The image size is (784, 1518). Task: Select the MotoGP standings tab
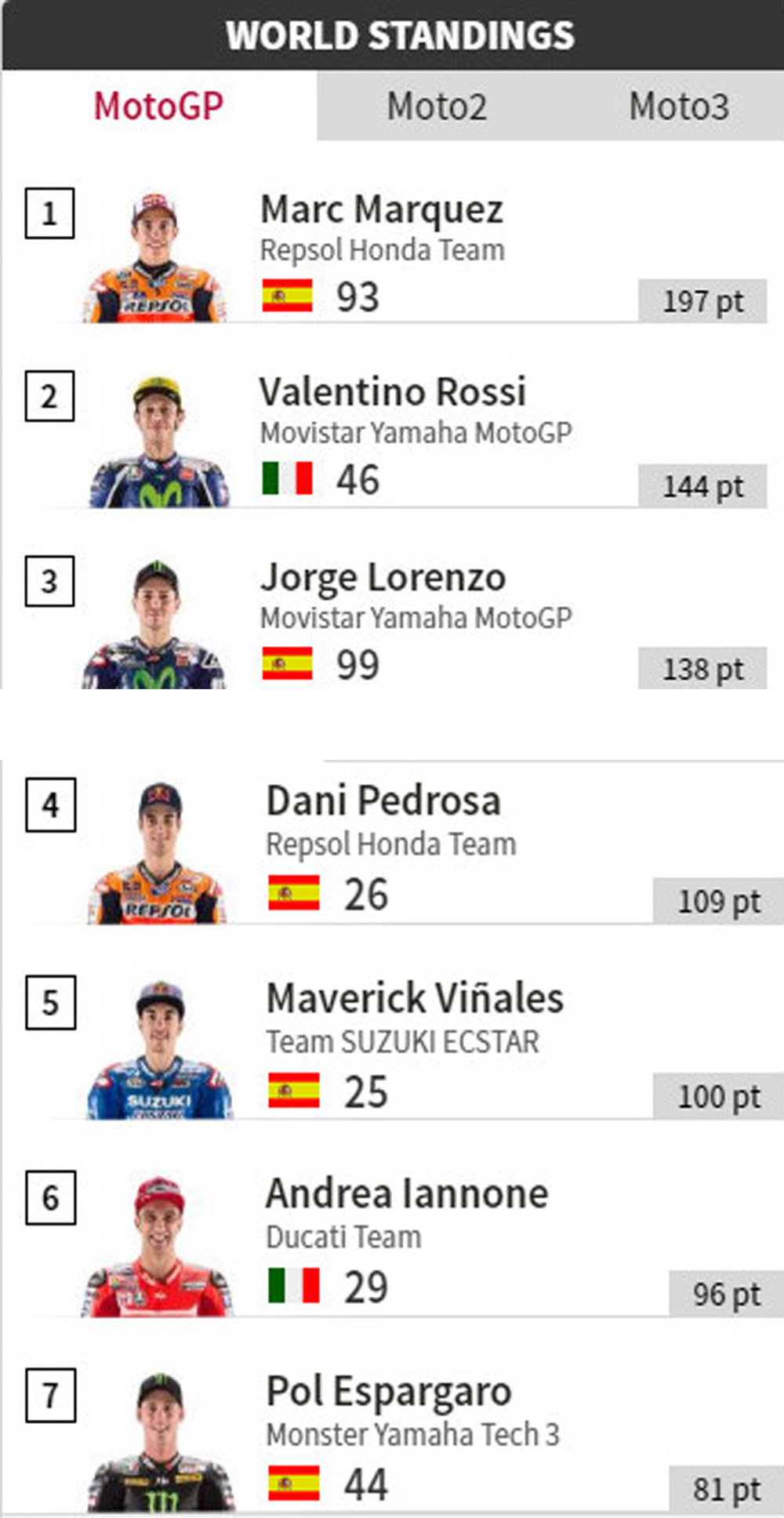[x=159, y=106]
